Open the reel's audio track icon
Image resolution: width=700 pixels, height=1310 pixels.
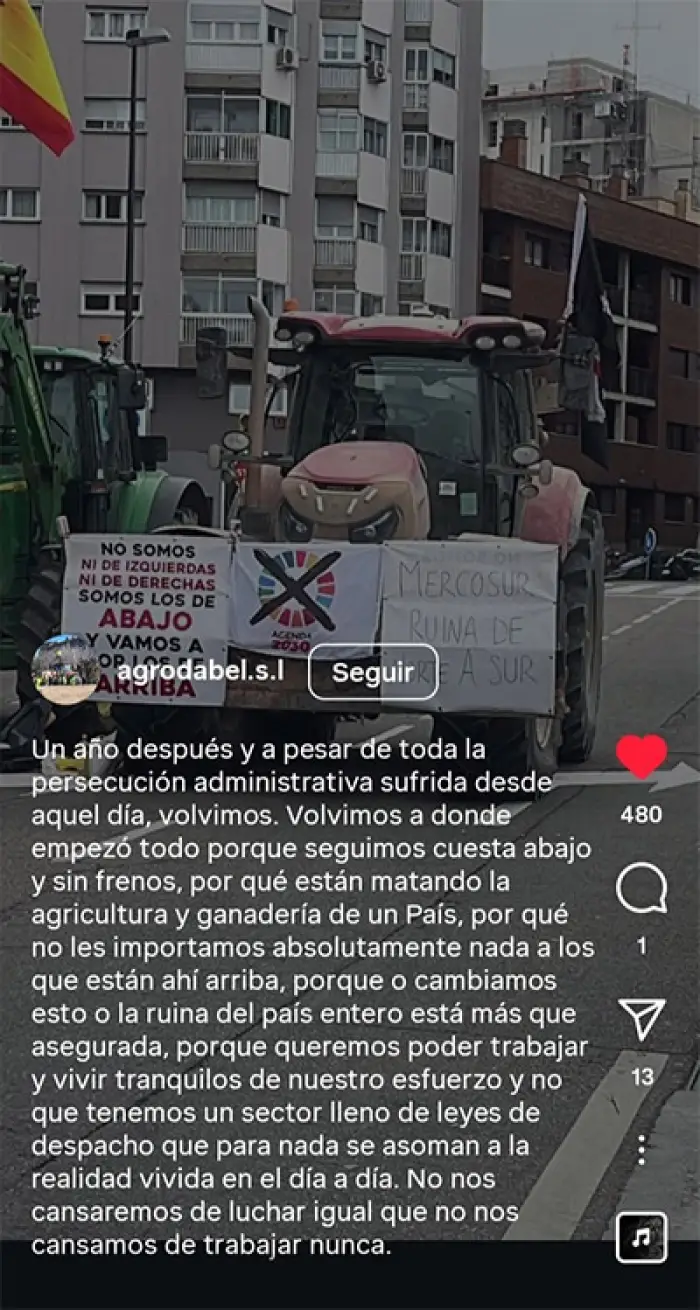point(641,1237)
